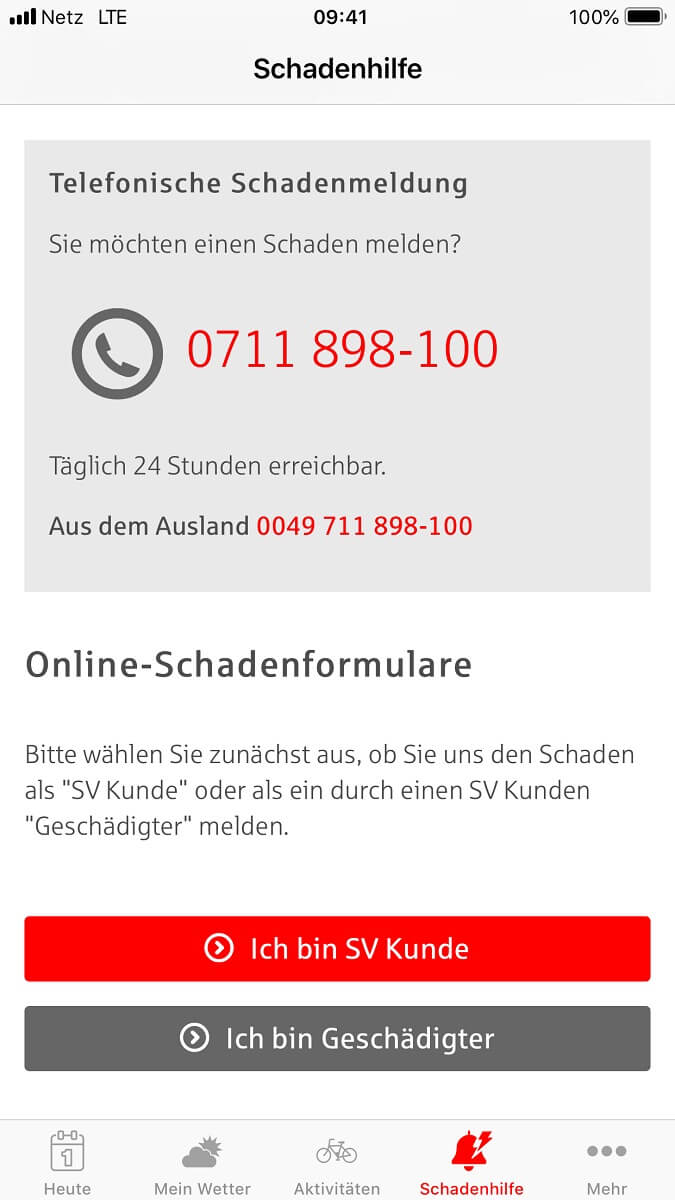The height and width of the screenshot is (1200, 675).
Task: Switch to the Heute tab
Action: pyautogui.click(x=67, y=1163)
